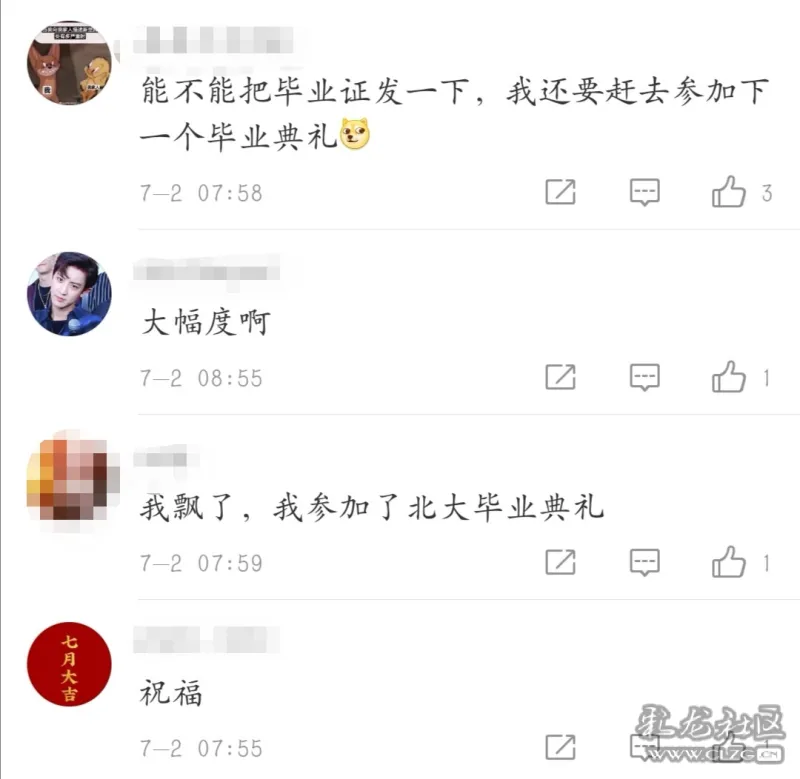Reply to the 我飘了 comment

645,561
